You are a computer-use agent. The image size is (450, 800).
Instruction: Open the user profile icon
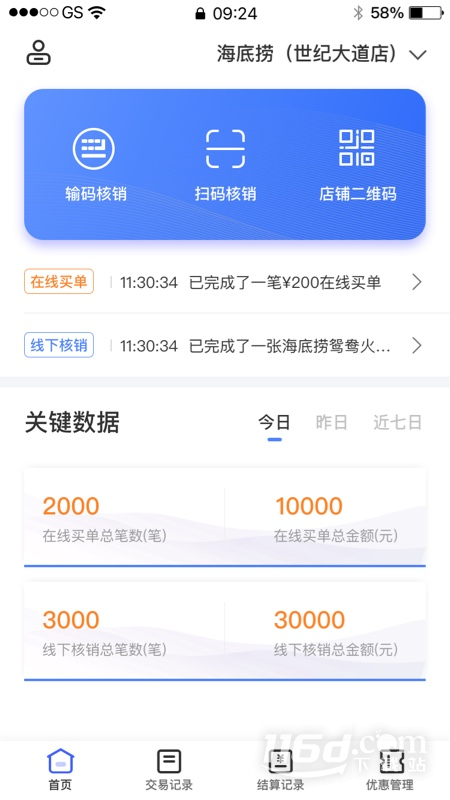coord(39,53)
